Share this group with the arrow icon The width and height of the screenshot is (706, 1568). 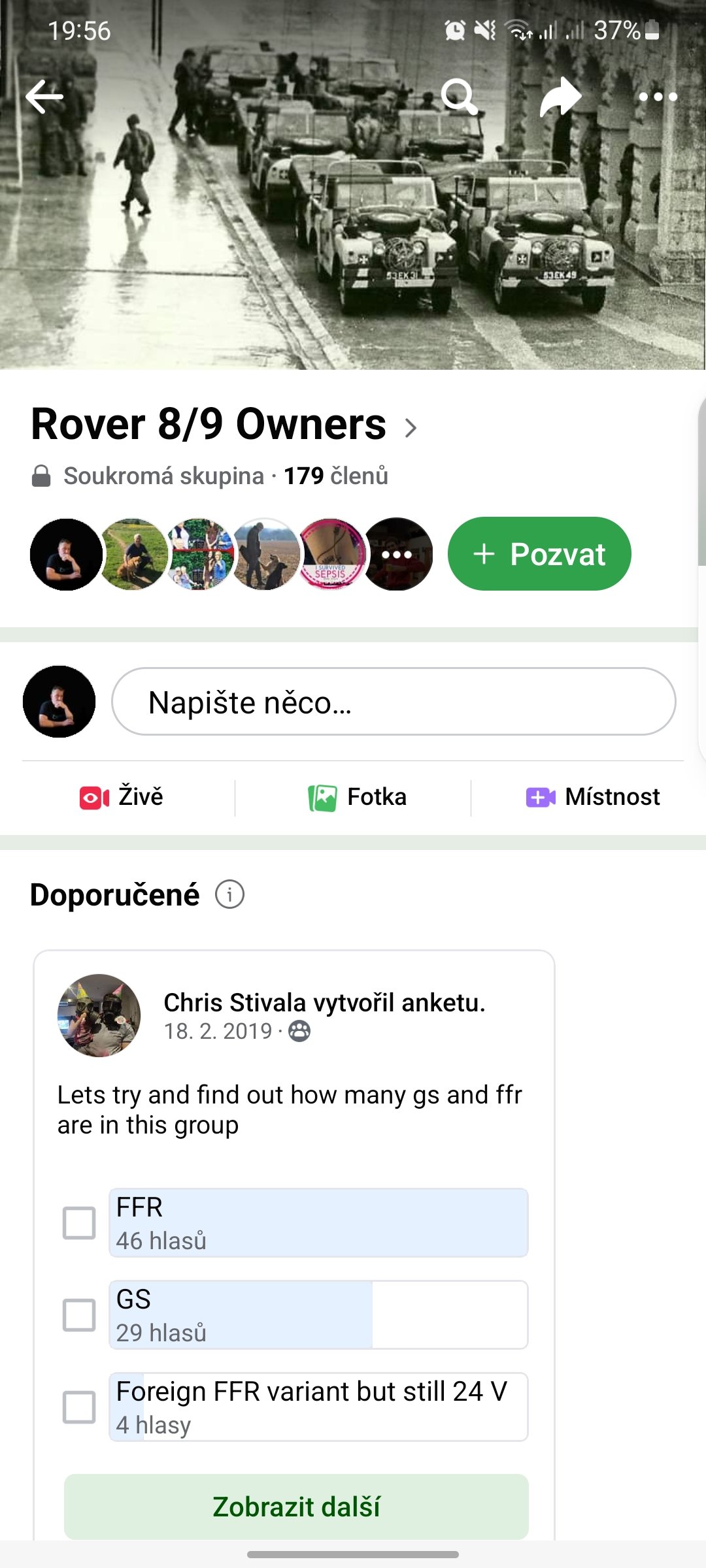560,97
